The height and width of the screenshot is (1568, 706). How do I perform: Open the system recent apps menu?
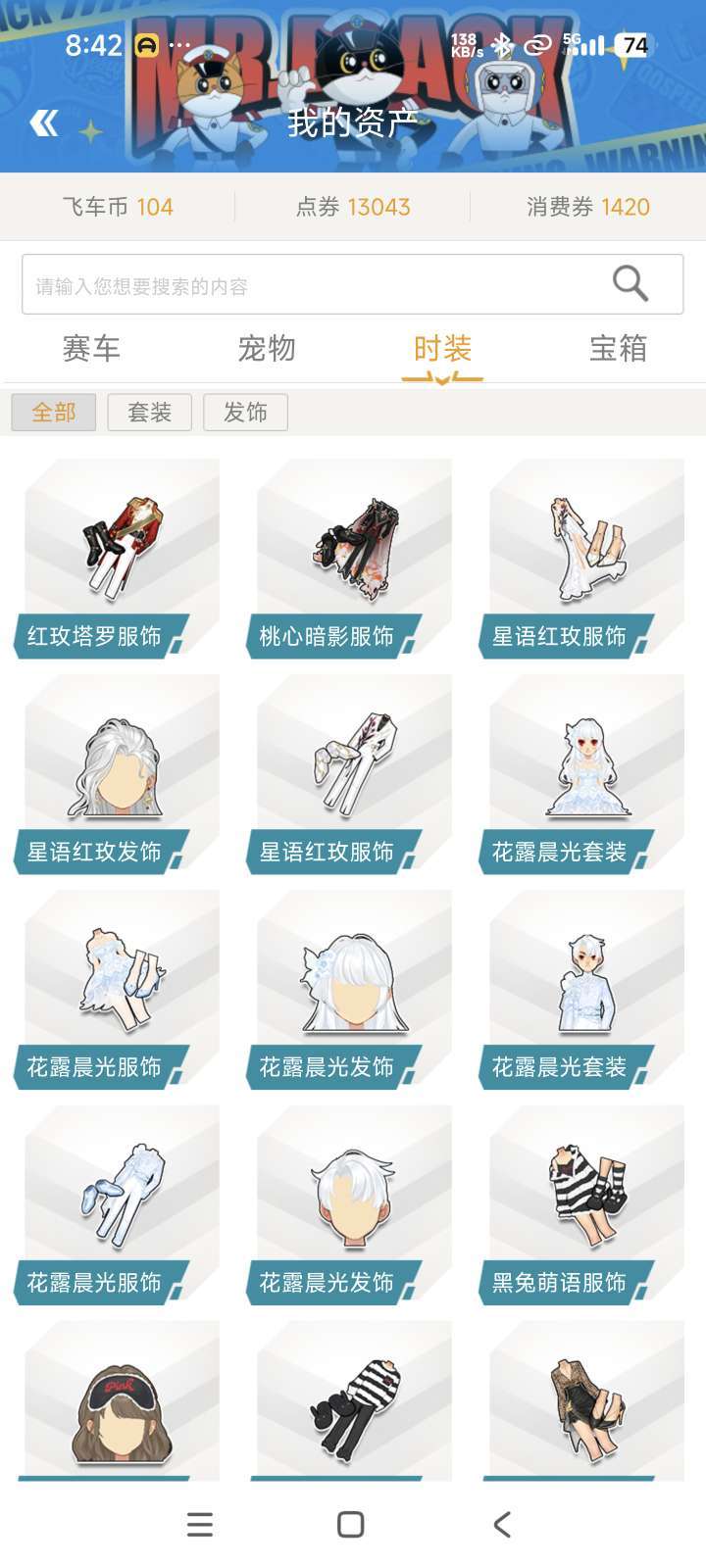pos(200,1524)
